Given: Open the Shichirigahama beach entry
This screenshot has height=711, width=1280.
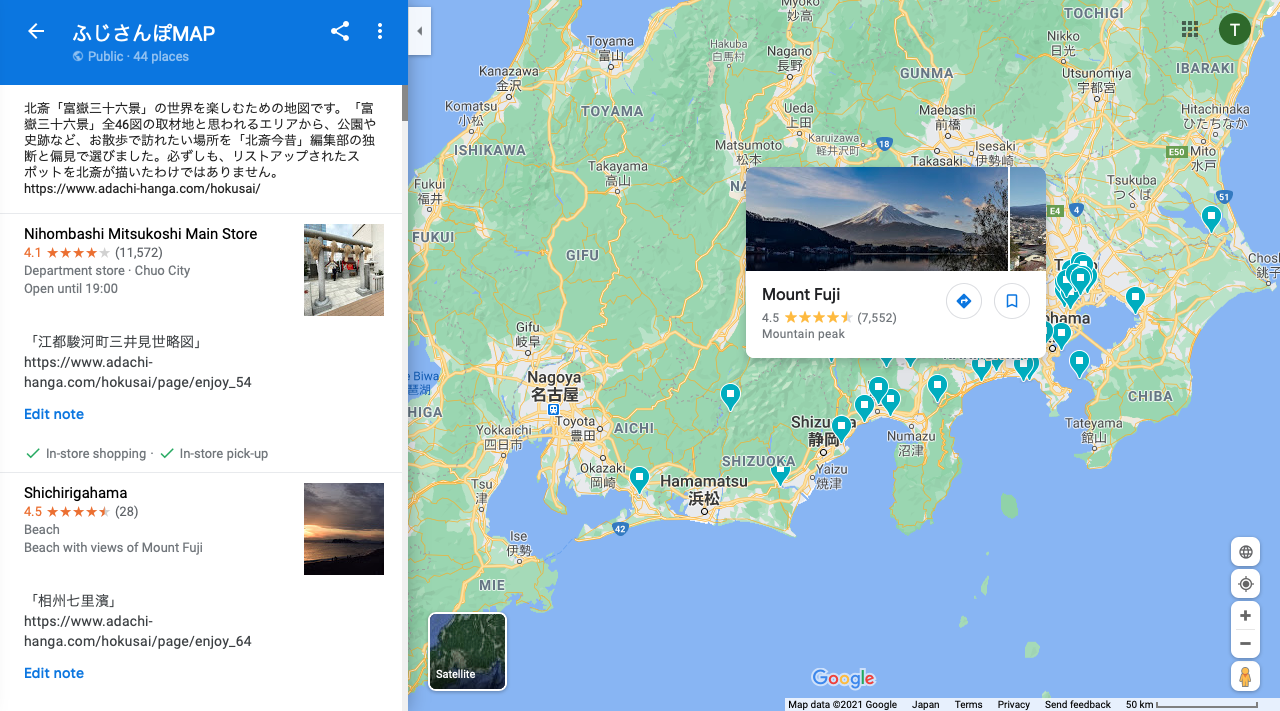Looking at the screenshot, I should coord(76,493).
